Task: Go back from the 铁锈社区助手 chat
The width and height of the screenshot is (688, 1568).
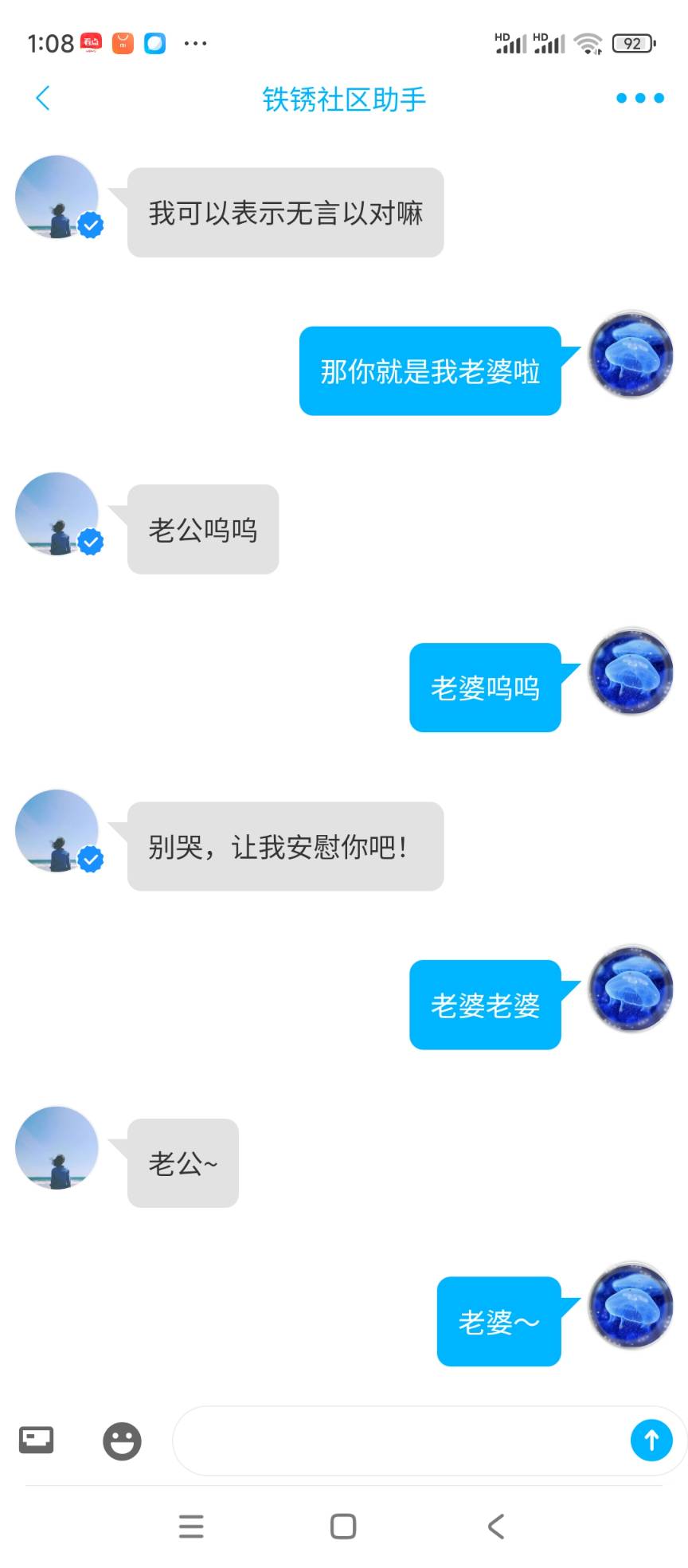Action: pyautogui.click(x=43, y=98)
